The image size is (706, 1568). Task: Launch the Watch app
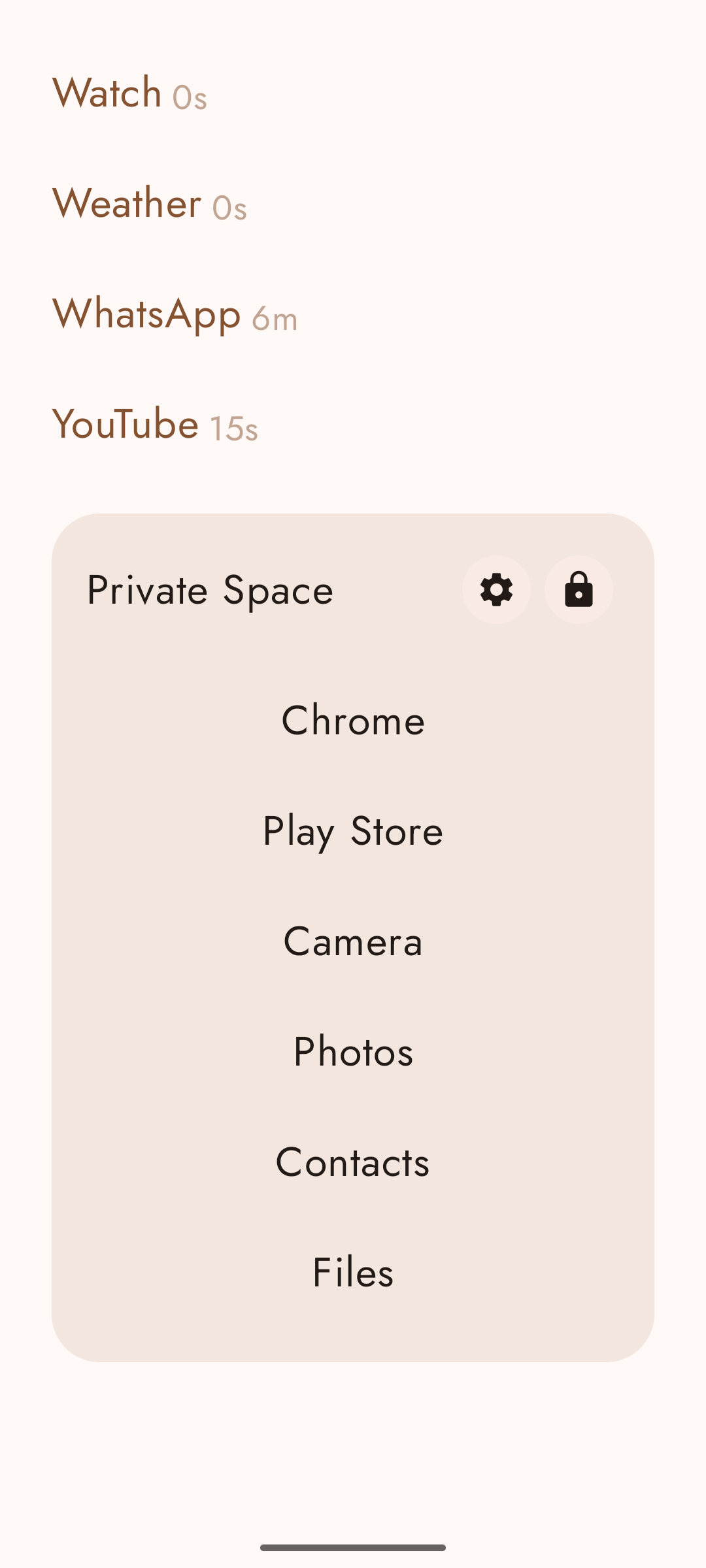coord(107,93)
